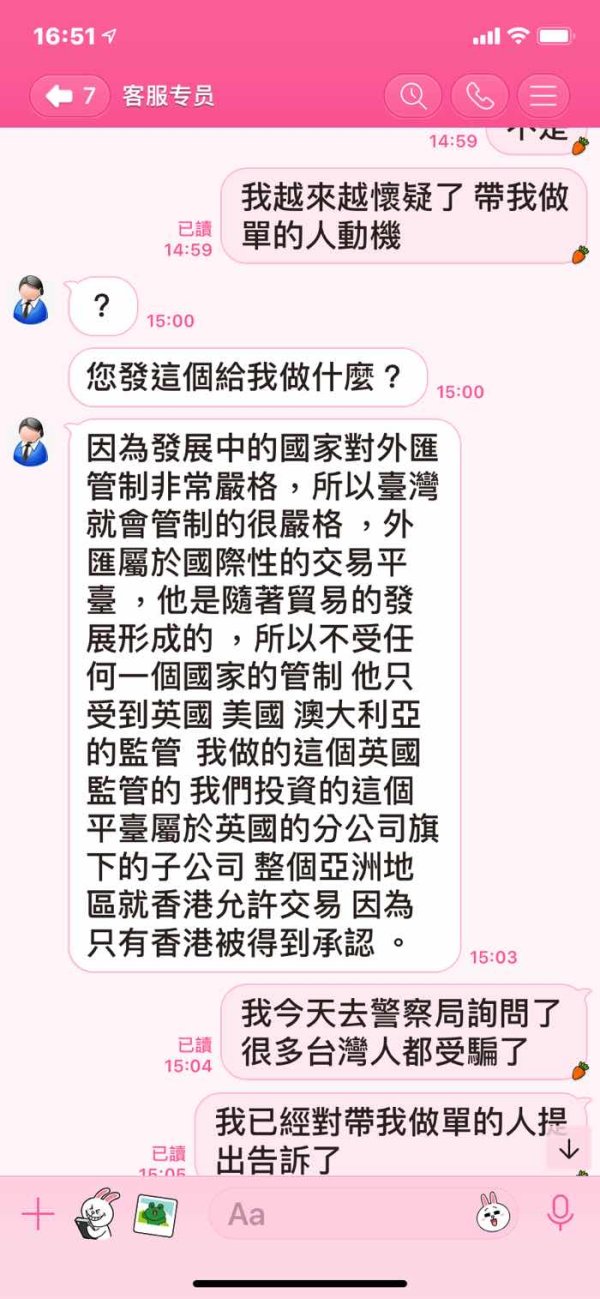
Task: Open the chat menu
Action: click(543, 96)
